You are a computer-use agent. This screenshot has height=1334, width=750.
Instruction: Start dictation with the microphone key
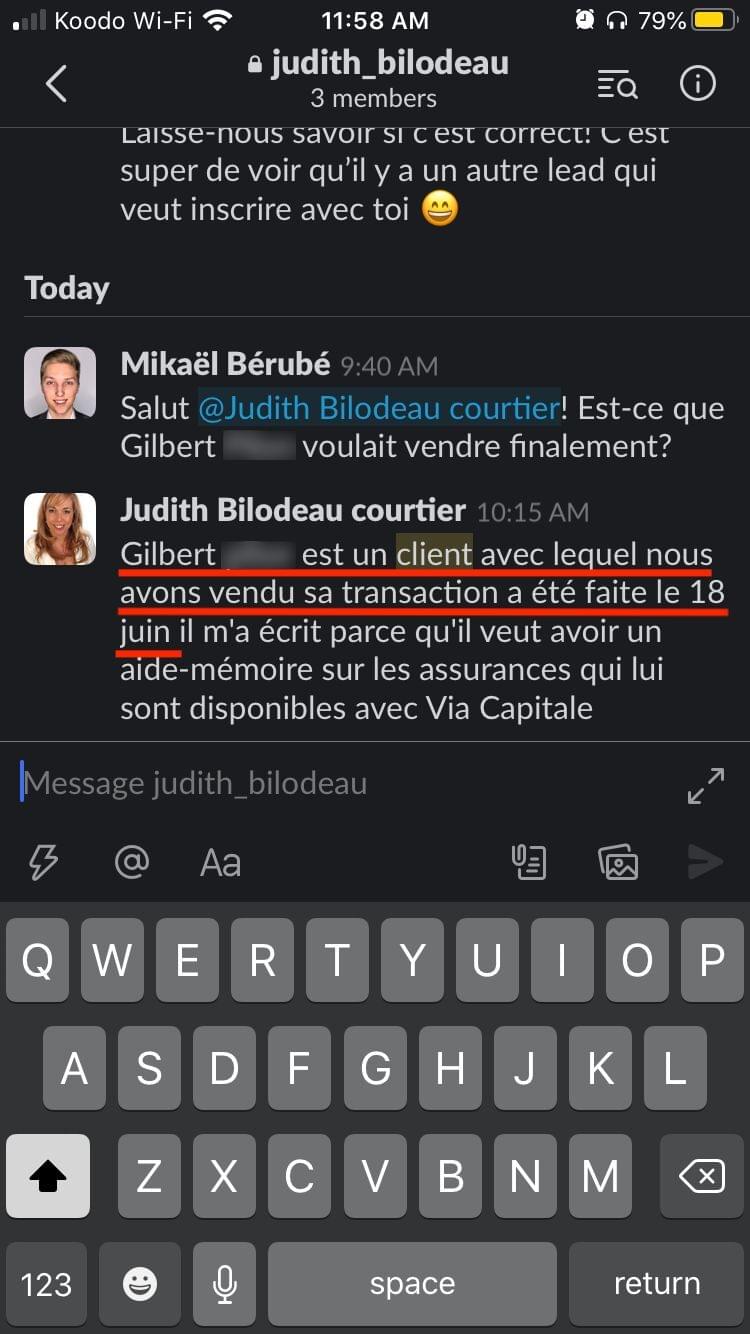click(x=226, y=1283)
